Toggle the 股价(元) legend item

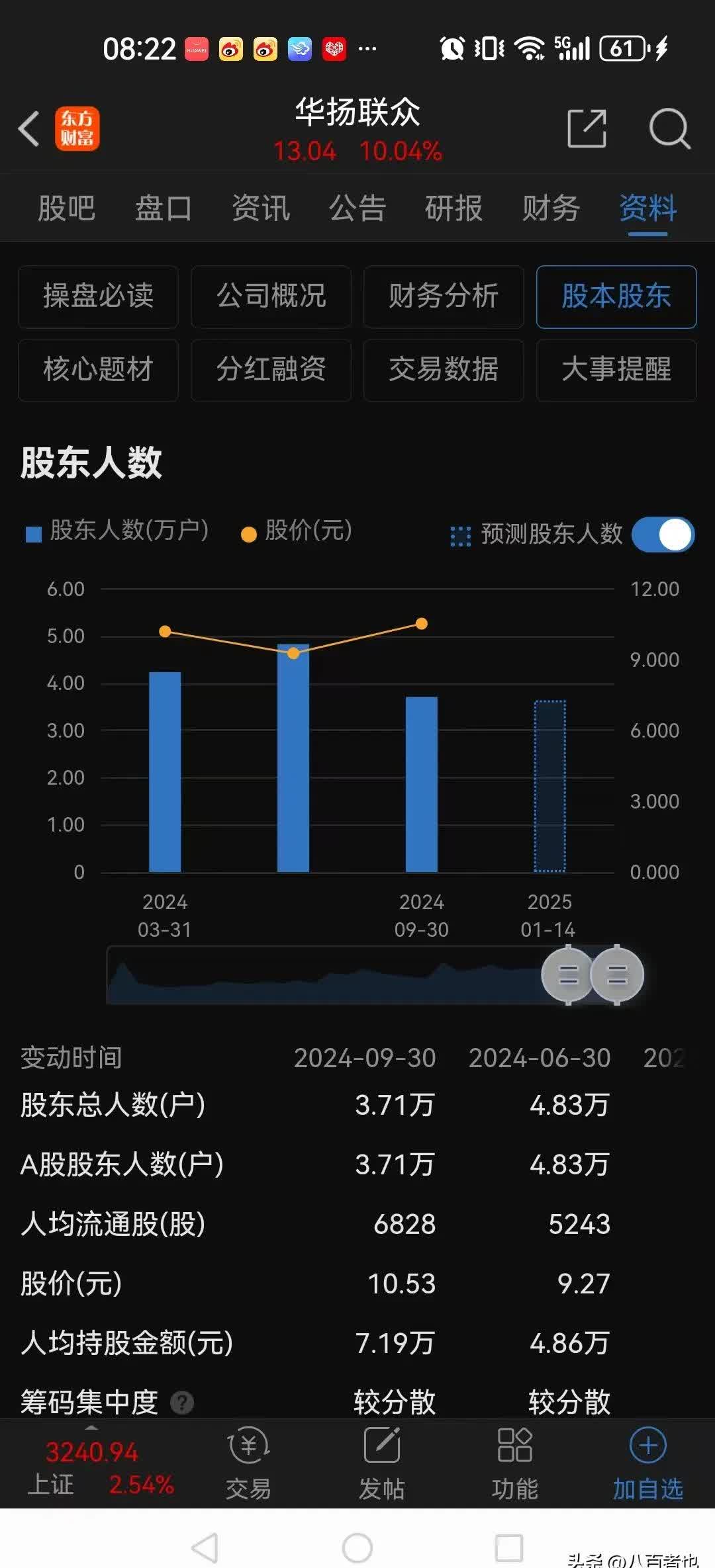point(298,531)
